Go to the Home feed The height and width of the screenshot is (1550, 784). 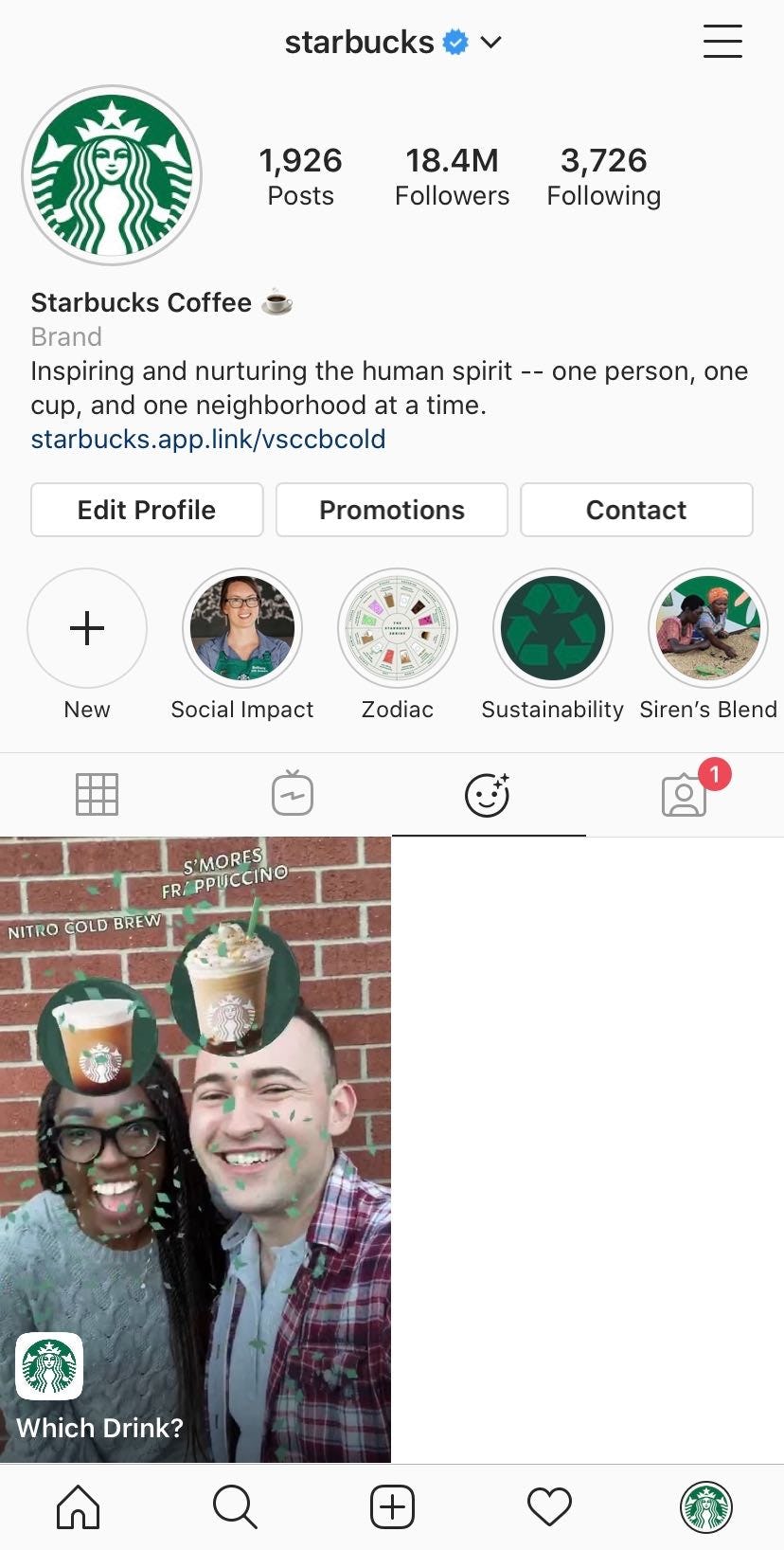click(77, 1506)
